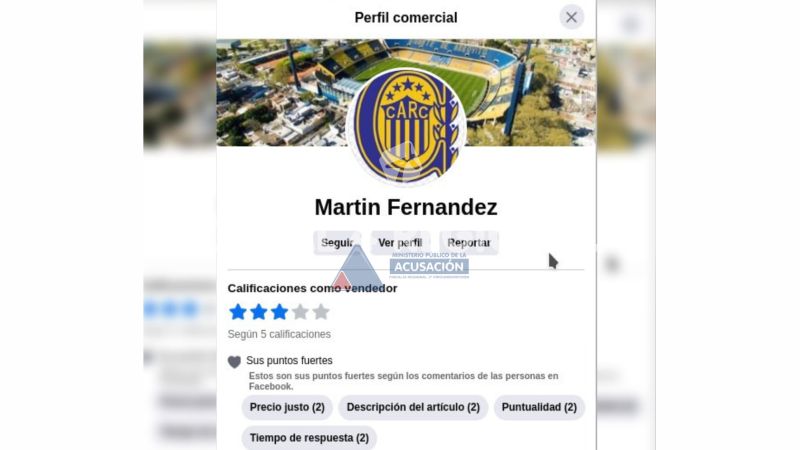800x450 pixels.
Task: Open Ver perfil for Martin Fernandez
Action: (x=400, y=242)
